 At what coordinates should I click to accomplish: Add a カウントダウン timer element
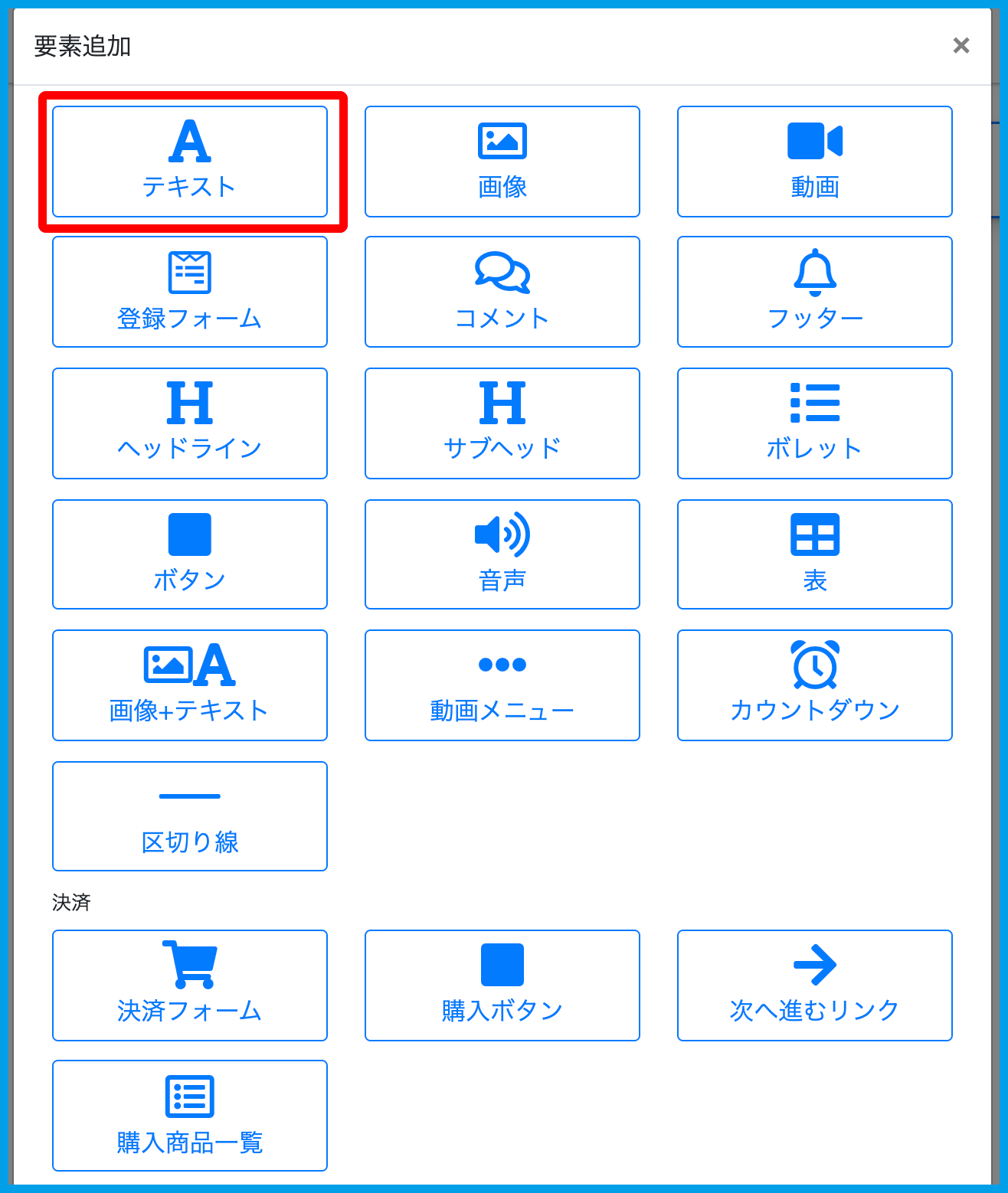point(814,685)
